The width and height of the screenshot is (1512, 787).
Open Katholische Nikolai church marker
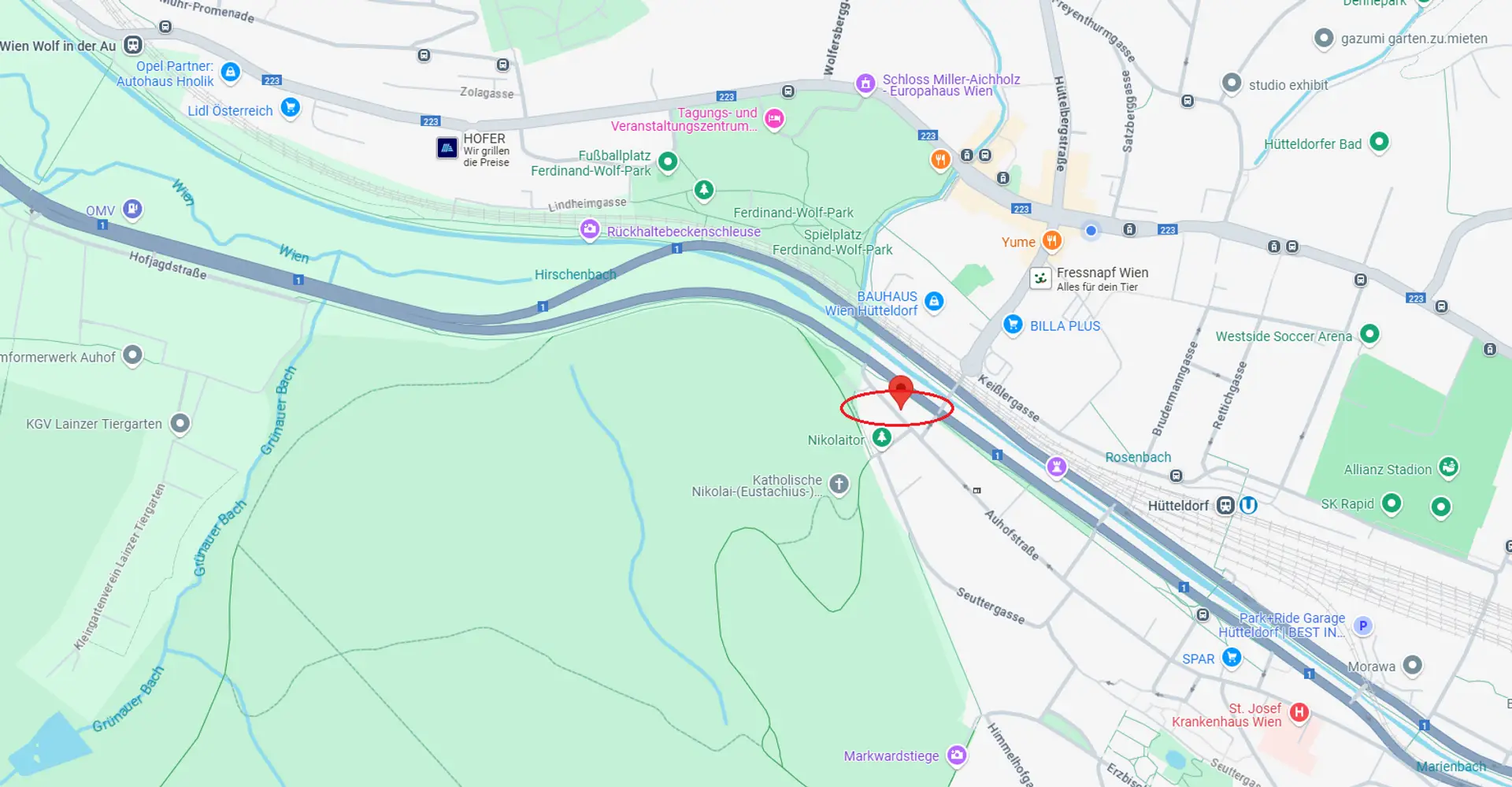tap(839, 484)
